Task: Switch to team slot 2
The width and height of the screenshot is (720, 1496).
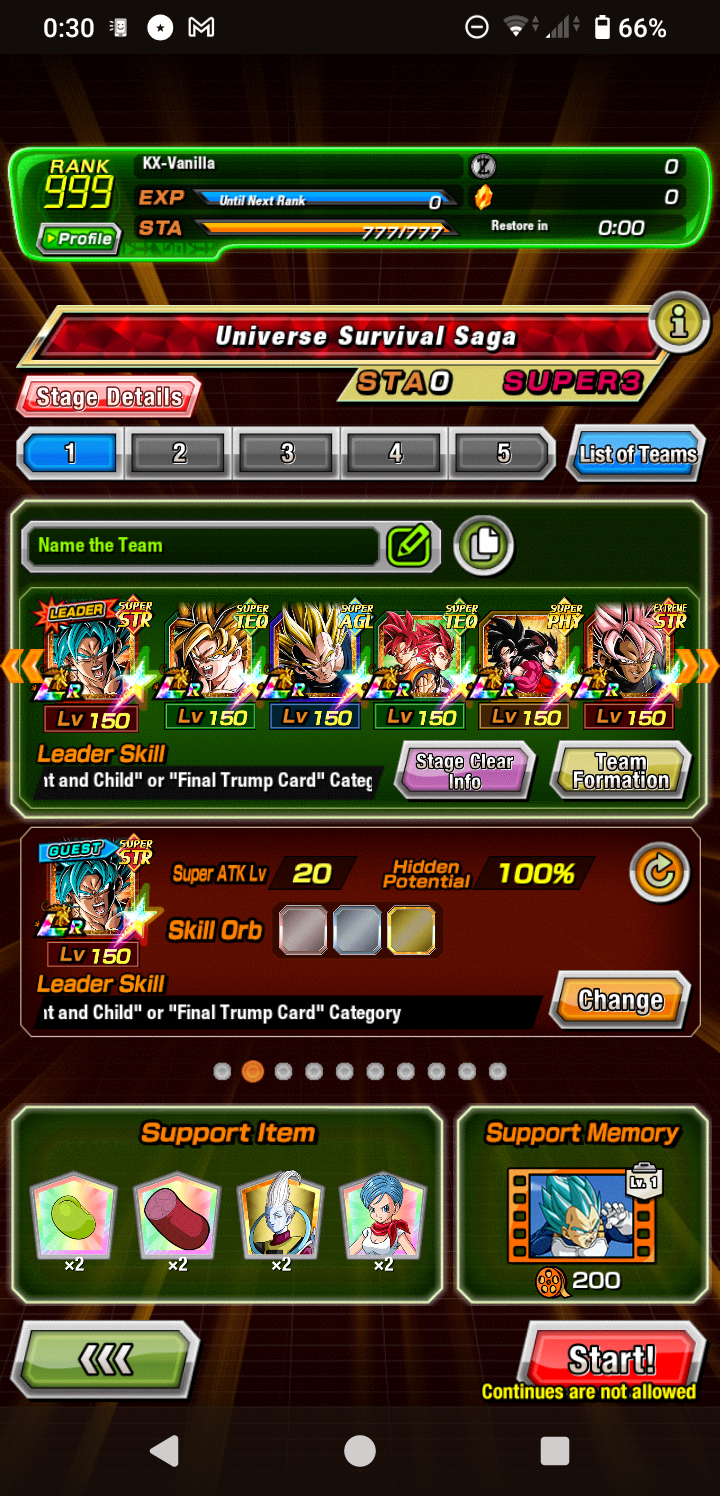Action: click(179, 453)
